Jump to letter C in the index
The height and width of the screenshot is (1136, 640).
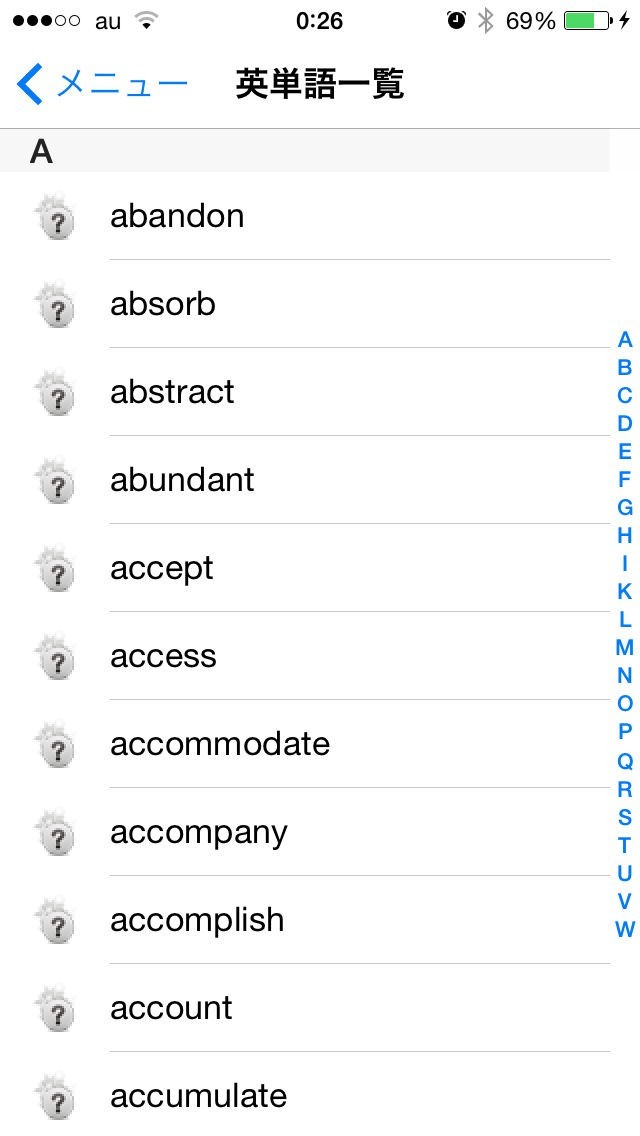tap(625, 396)
